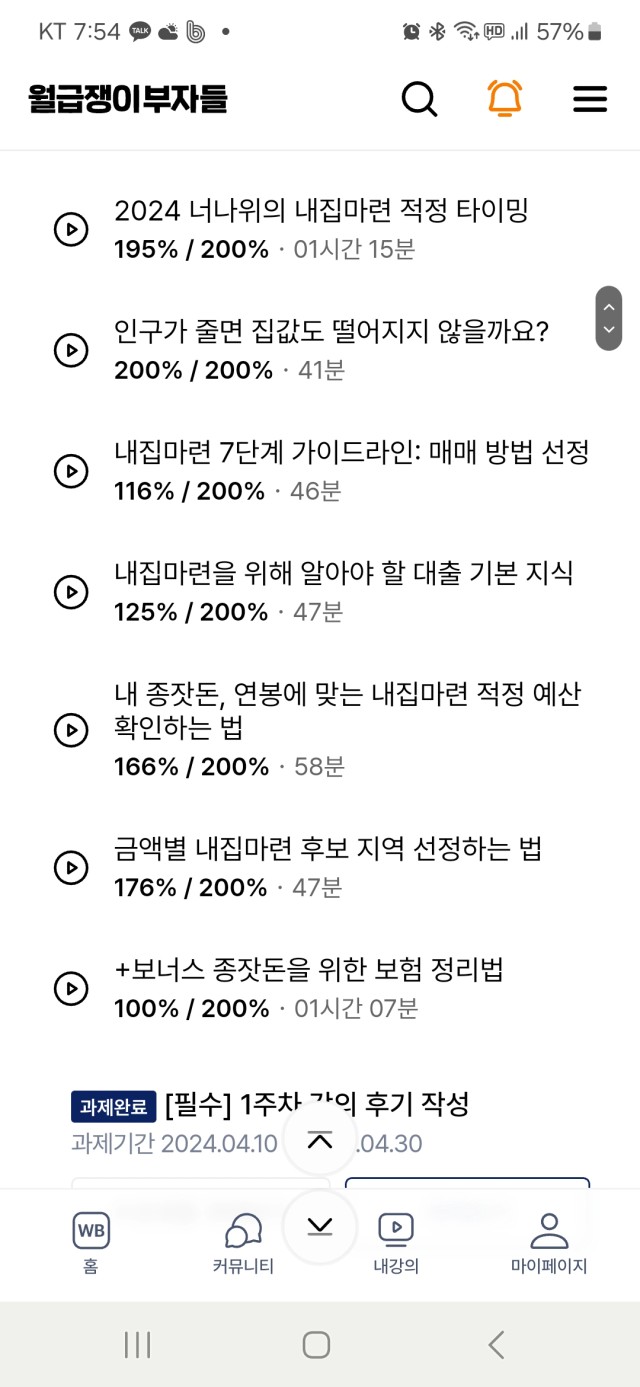The image size is (640, 1387).
Task: Tap the gray scroll handle on right edge
Action: tap(609, 318)
